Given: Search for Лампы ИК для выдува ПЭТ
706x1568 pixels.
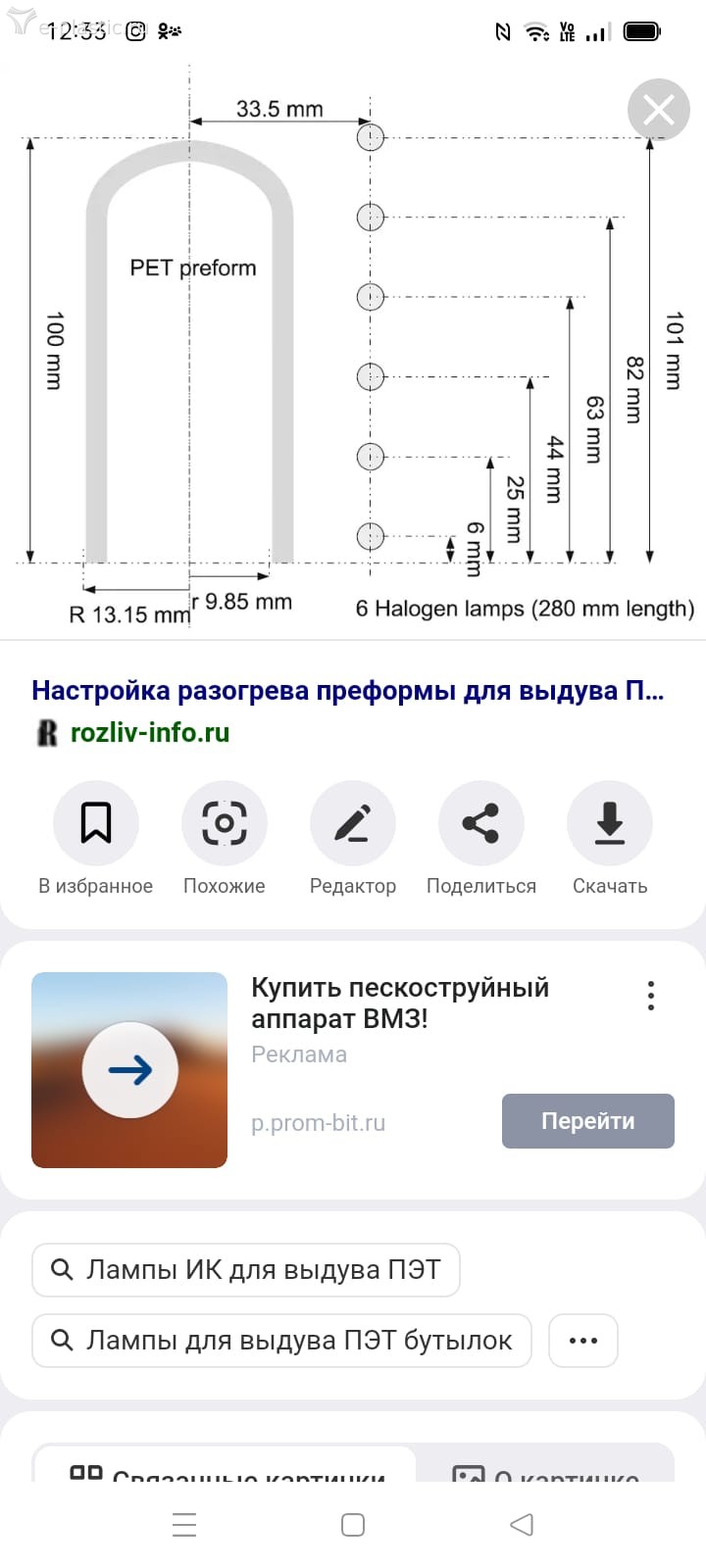Looking at the screenshot, I should tap(246, 1269).
